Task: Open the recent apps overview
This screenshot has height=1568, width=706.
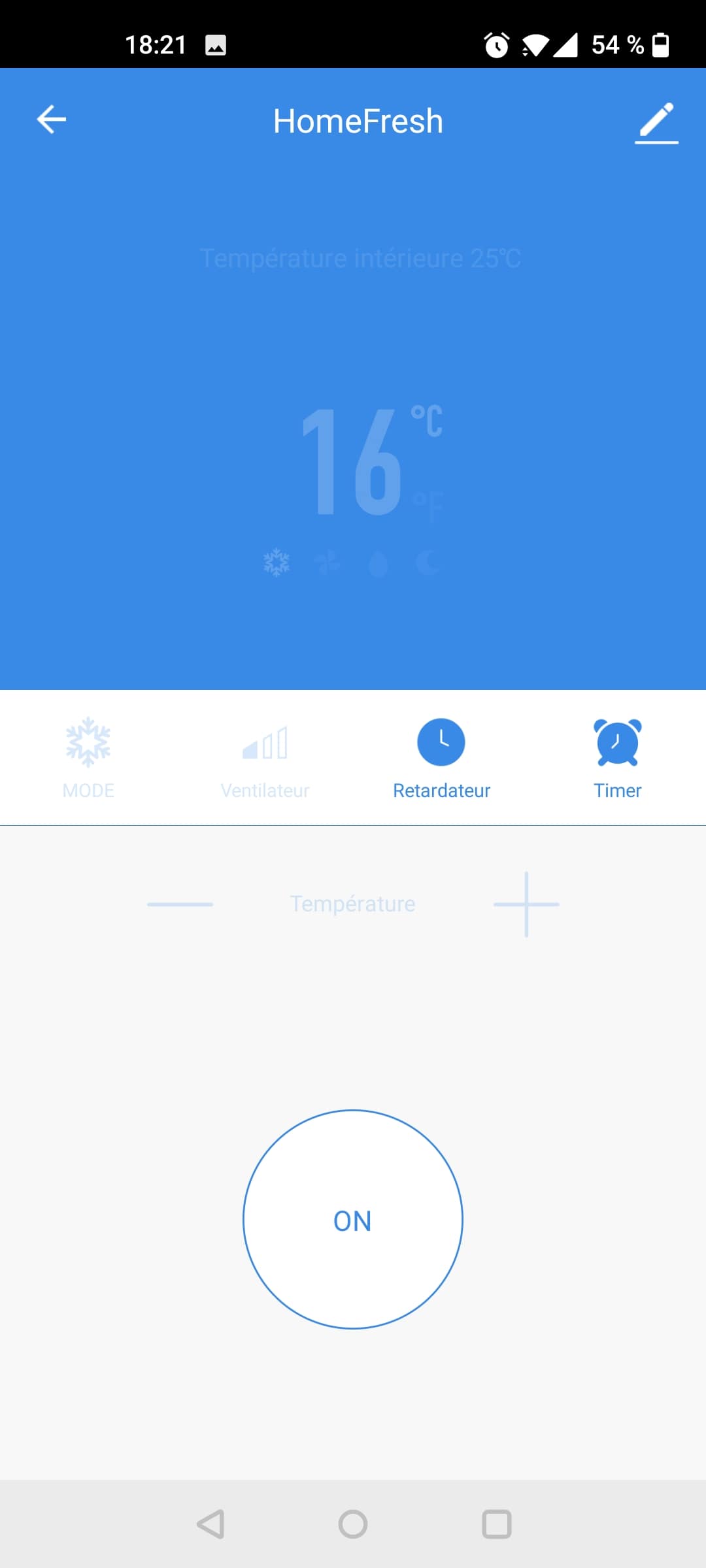Action: [497, 1524]
